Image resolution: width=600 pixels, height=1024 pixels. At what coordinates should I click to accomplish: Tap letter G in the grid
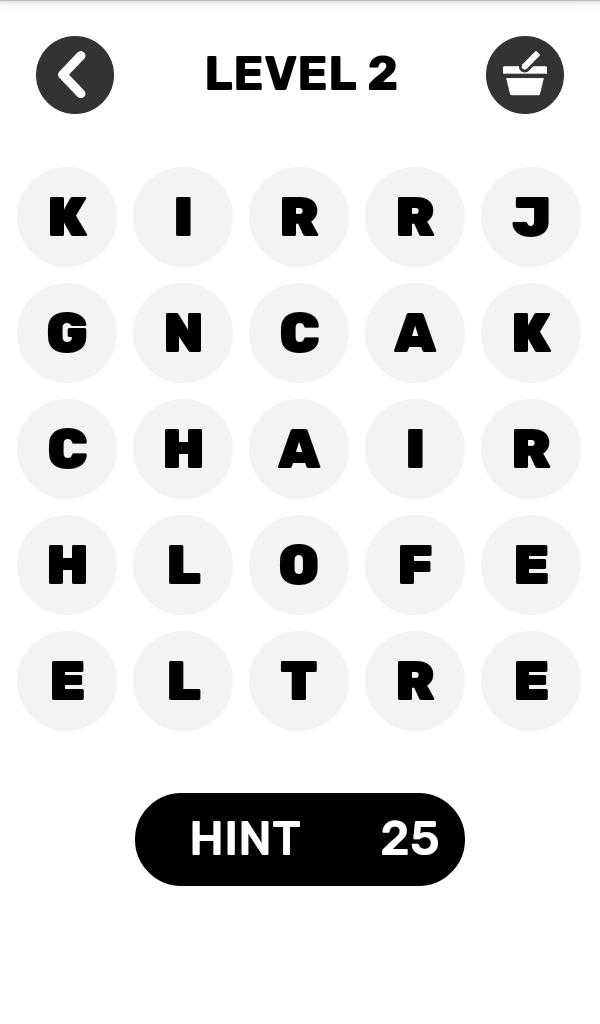pyautogui.click(x=67, y=333)
